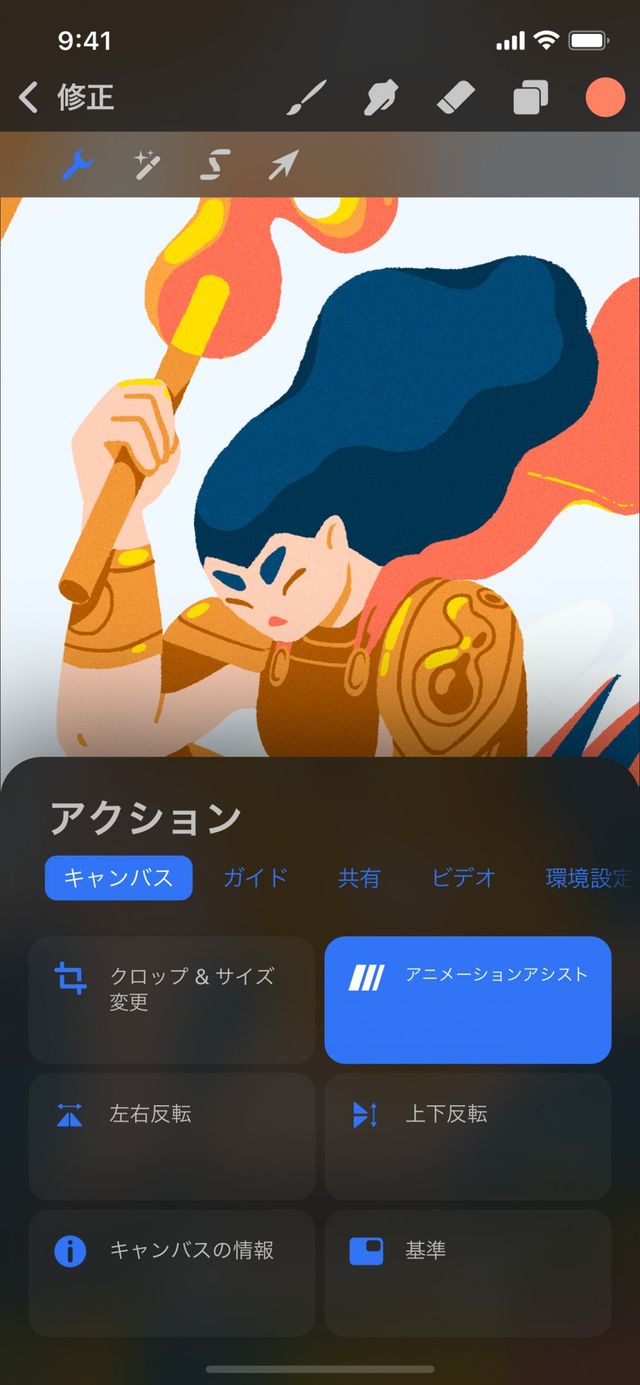The width and height of the screenshot is (640, 1385).
Task: Go back with the 修正 back arrow
Action: [x=30, y=98]
